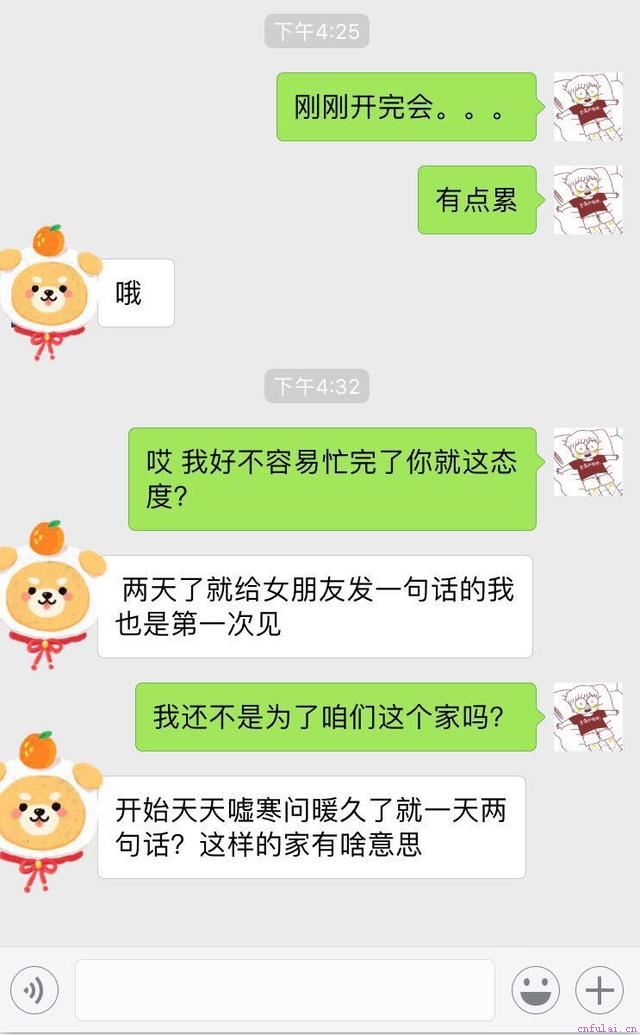
Task: Switch to voice message input
Action: (34, 990)
